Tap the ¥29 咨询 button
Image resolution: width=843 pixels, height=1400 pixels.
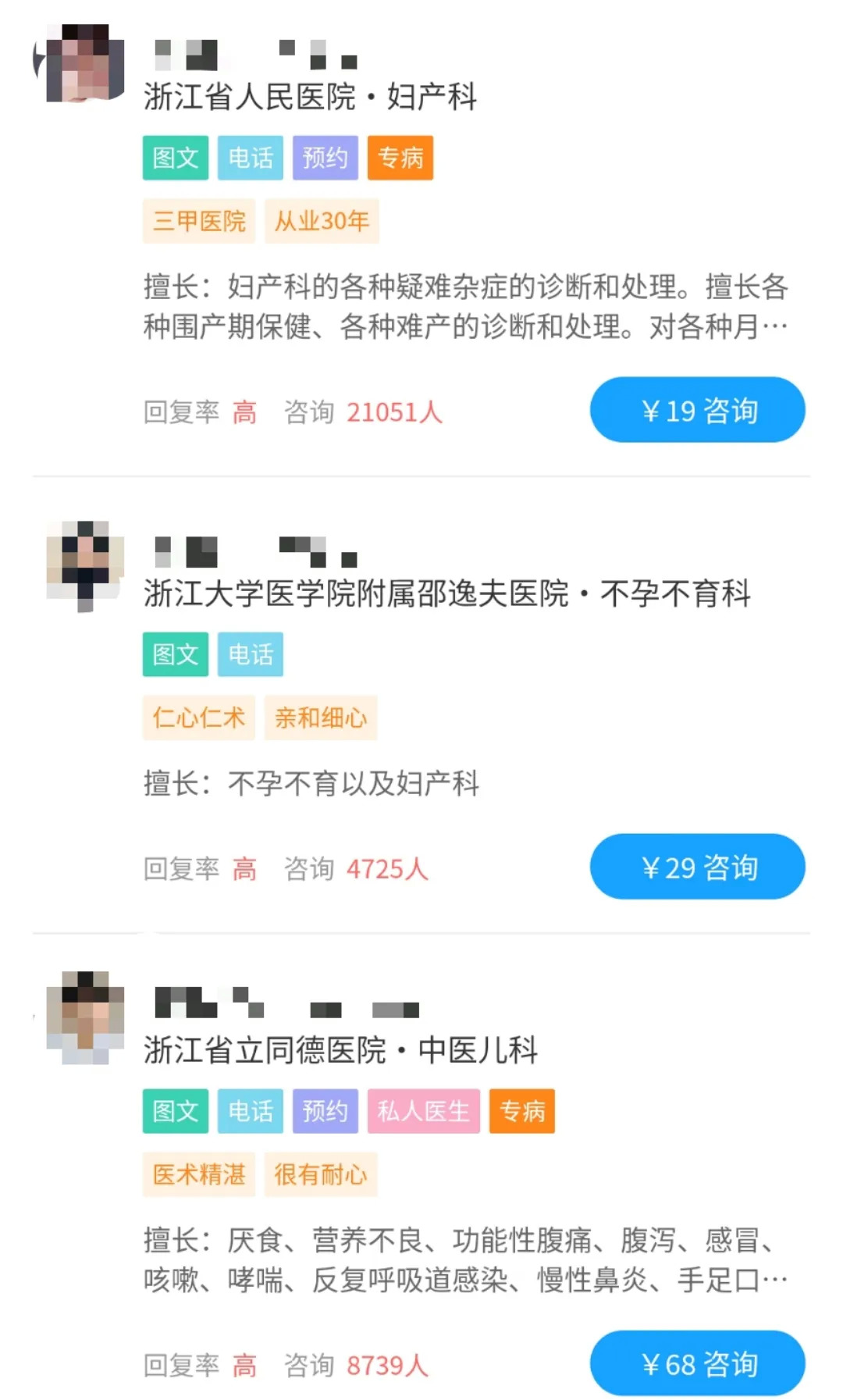[697, 867]
